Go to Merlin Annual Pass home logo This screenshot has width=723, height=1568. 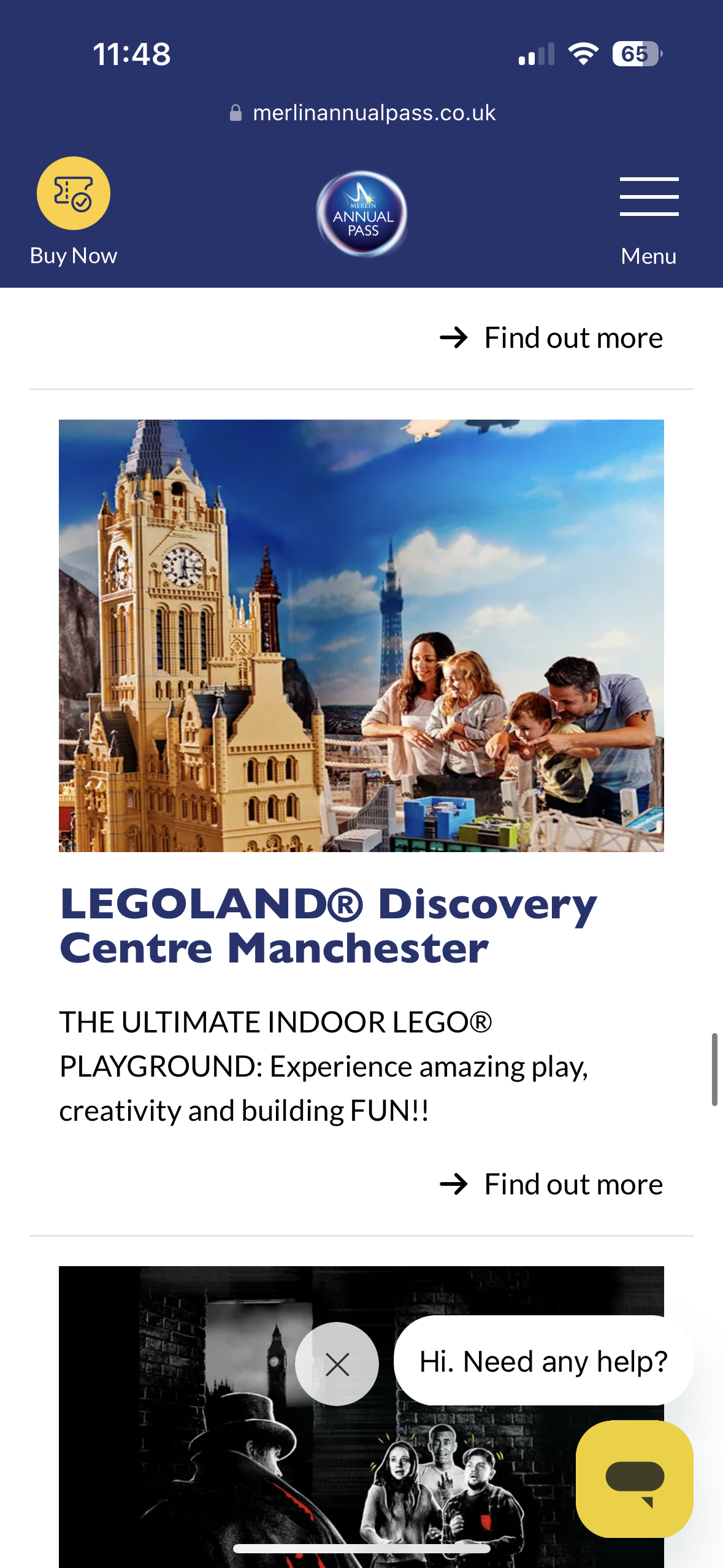[362, 214]
